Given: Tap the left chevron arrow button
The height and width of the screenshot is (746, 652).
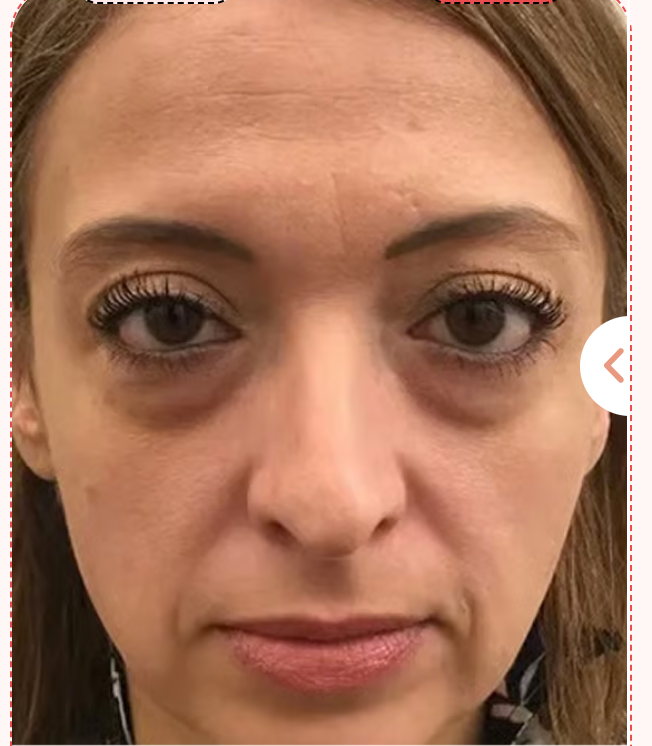Looking at the screenshot, I should [x=613, y=366].
